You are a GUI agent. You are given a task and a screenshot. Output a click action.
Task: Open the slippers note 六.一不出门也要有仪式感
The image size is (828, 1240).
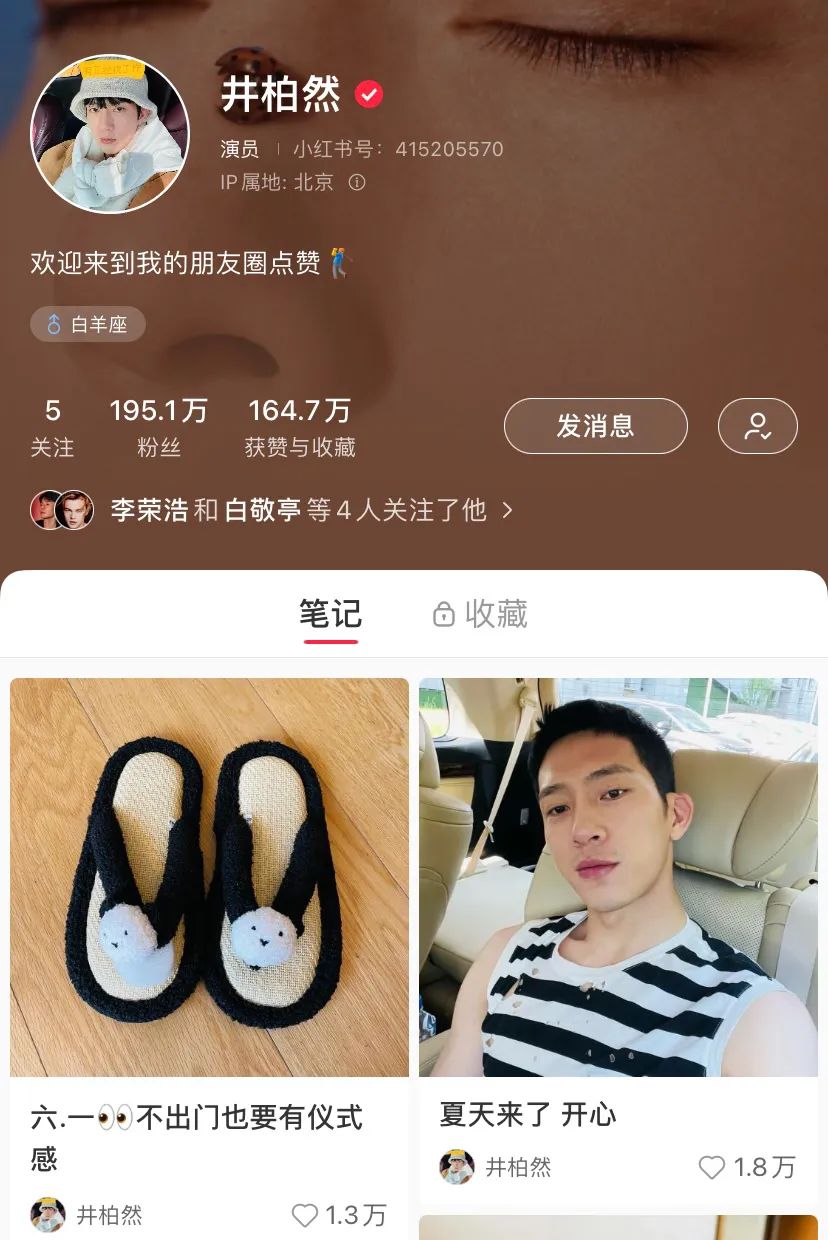(209, 878)
